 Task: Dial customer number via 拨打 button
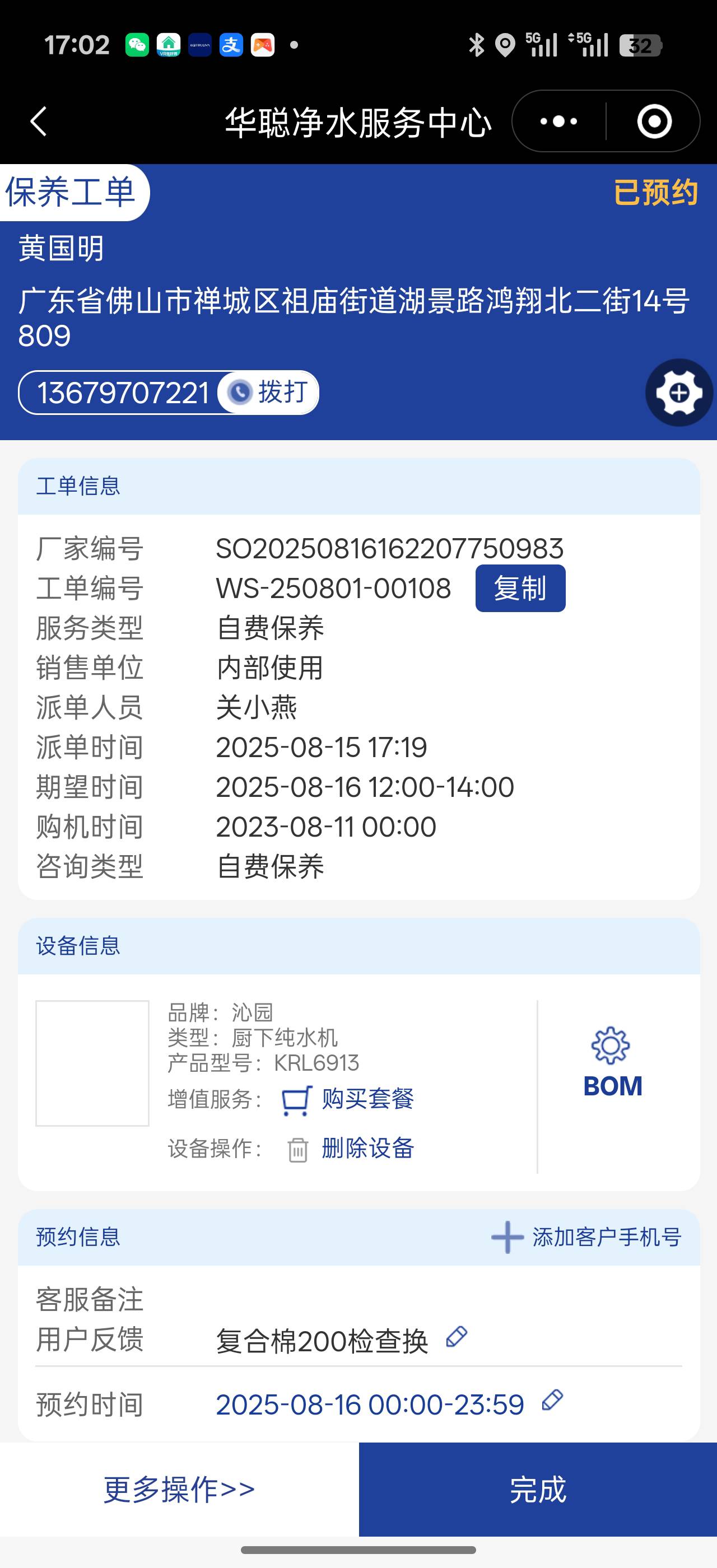[x=268, y=392]
